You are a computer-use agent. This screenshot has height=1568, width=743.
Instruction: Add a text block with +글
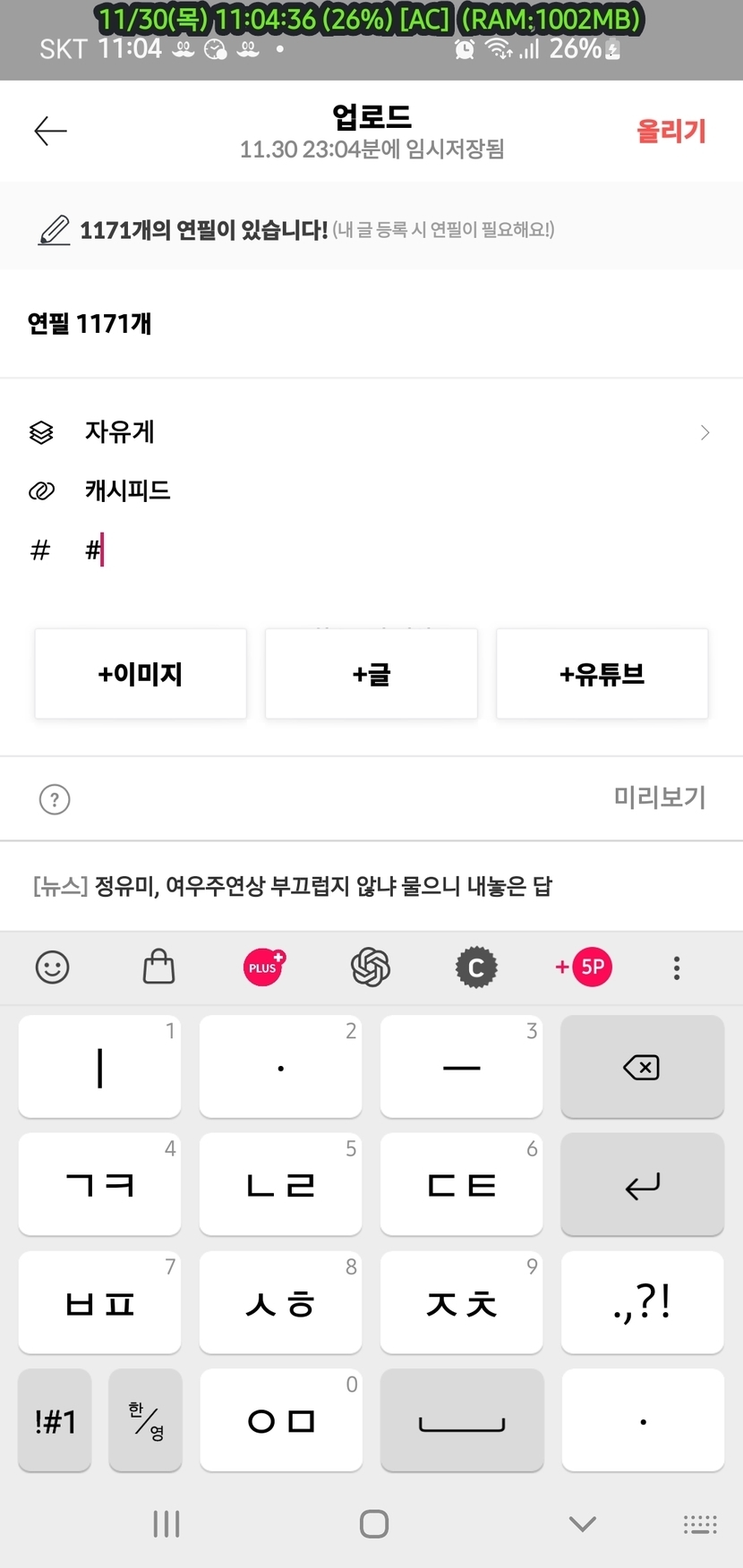371,674
